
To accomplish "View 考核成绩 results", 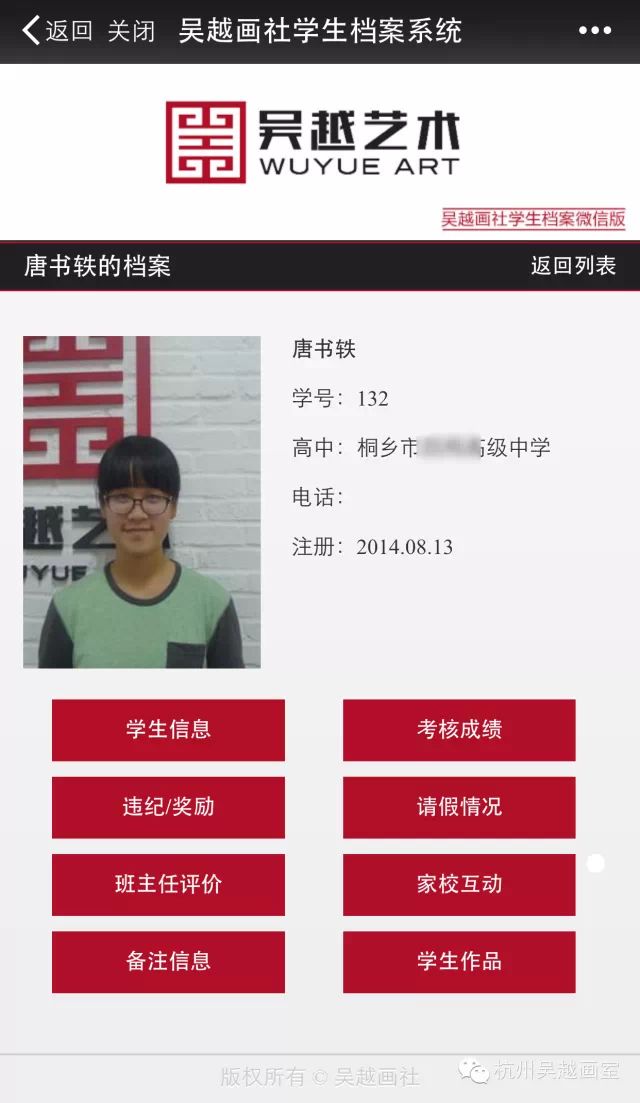I will (459, 730).
